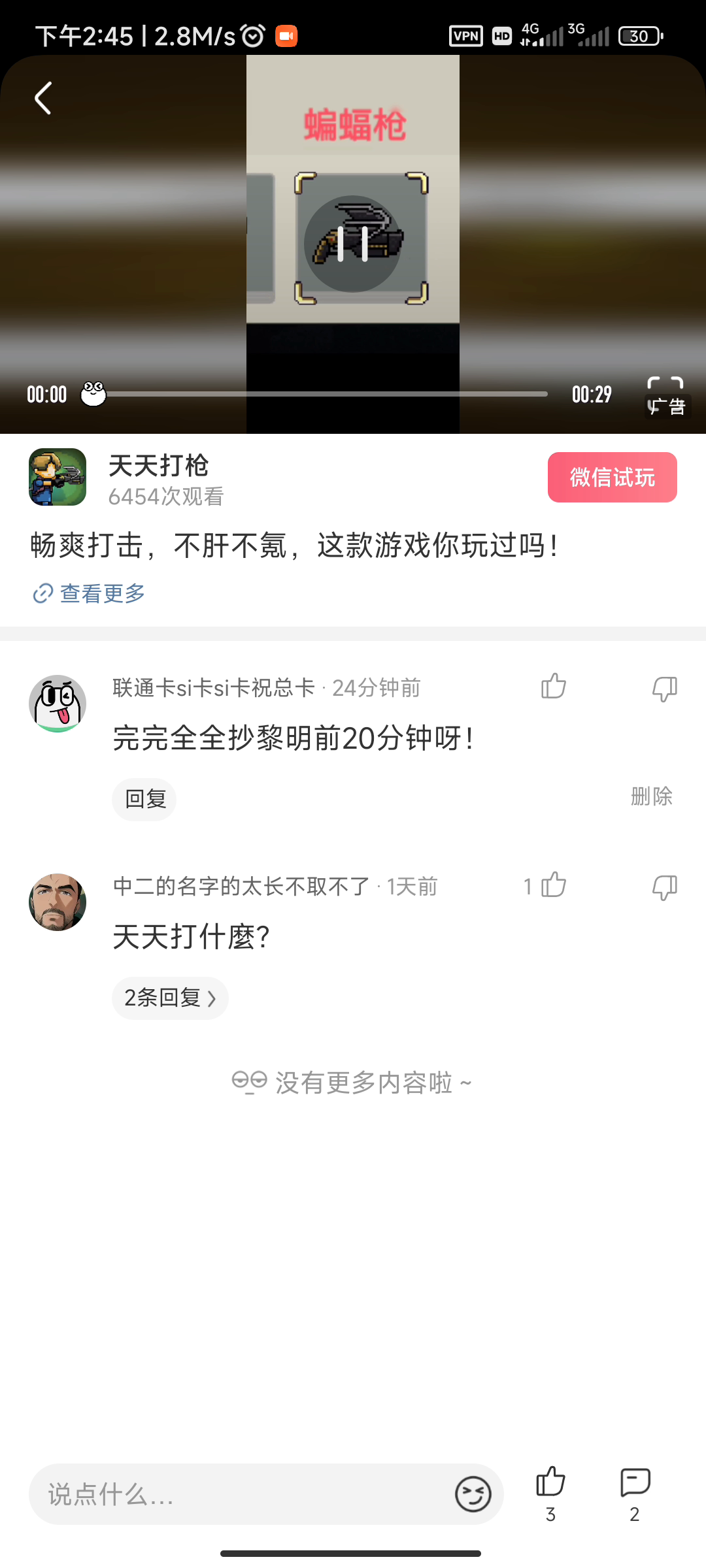Focus the 说点什么 comment field
The width and height of the screenshot is (706, 1568).
(242, 1494)
